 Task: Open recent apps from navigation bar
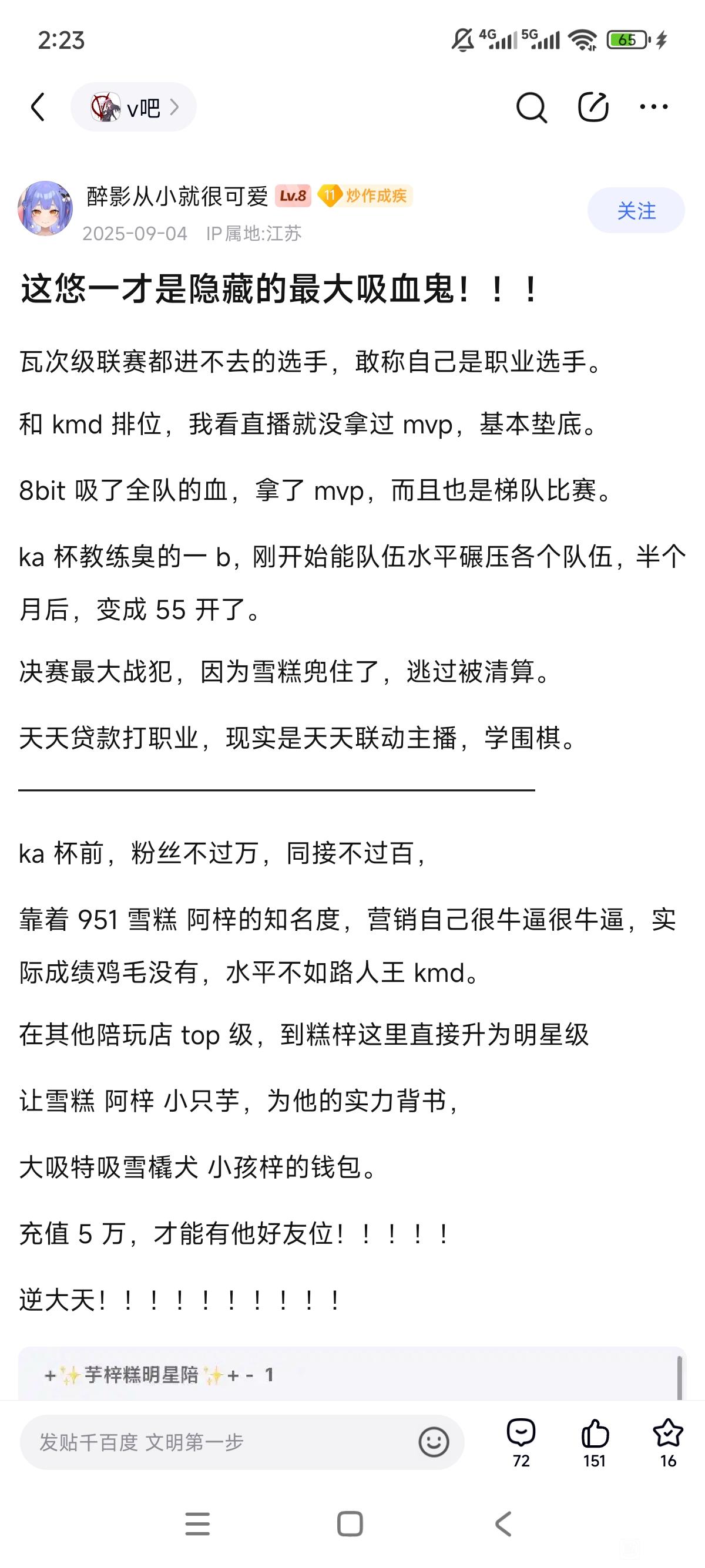[197, 1524]
